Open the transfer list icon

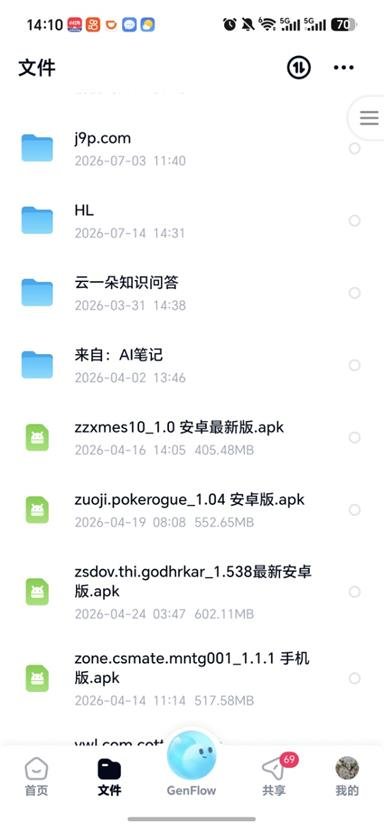coord(299,67)
